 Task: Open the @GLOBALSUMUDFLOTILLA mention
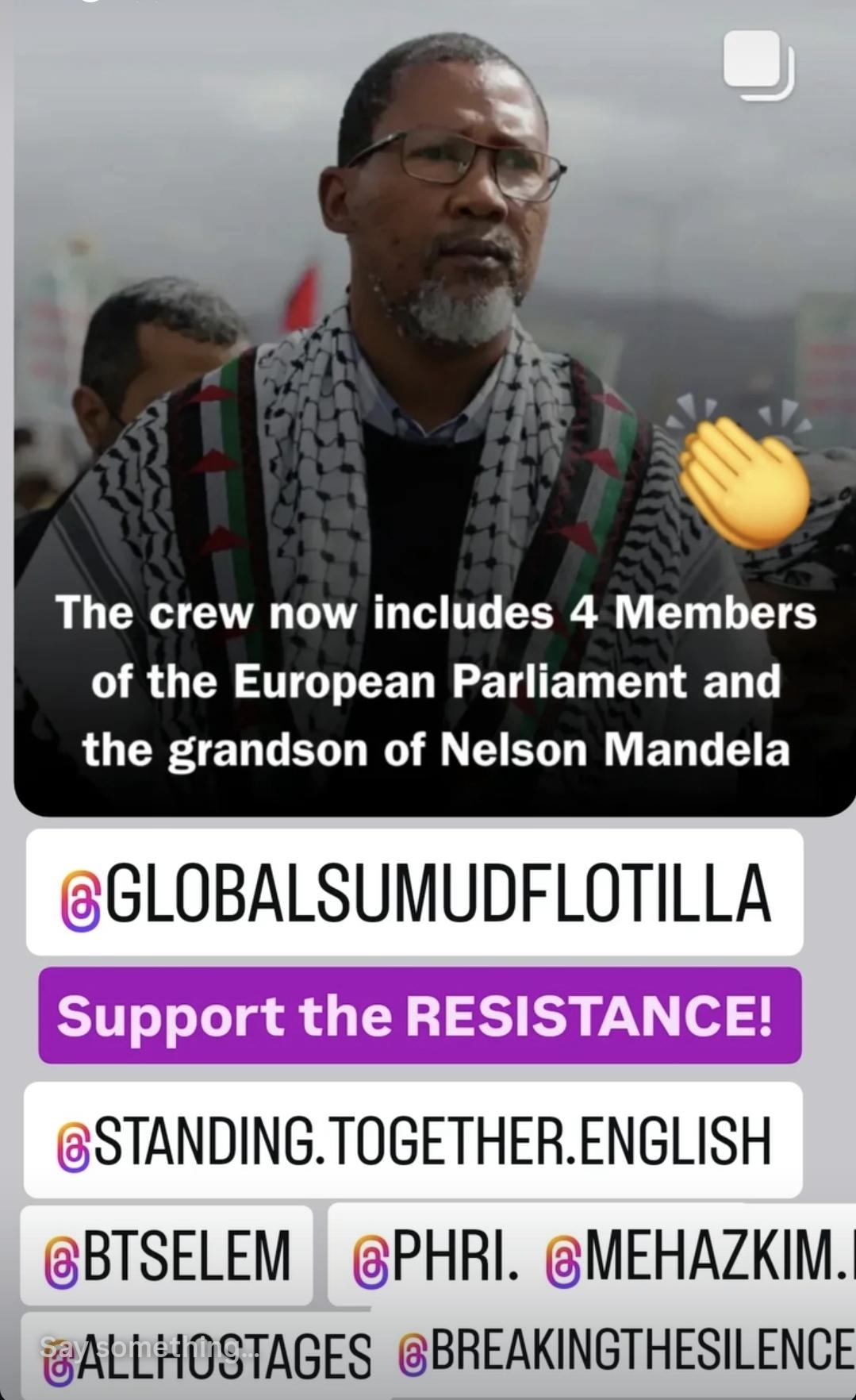point(415,892)
